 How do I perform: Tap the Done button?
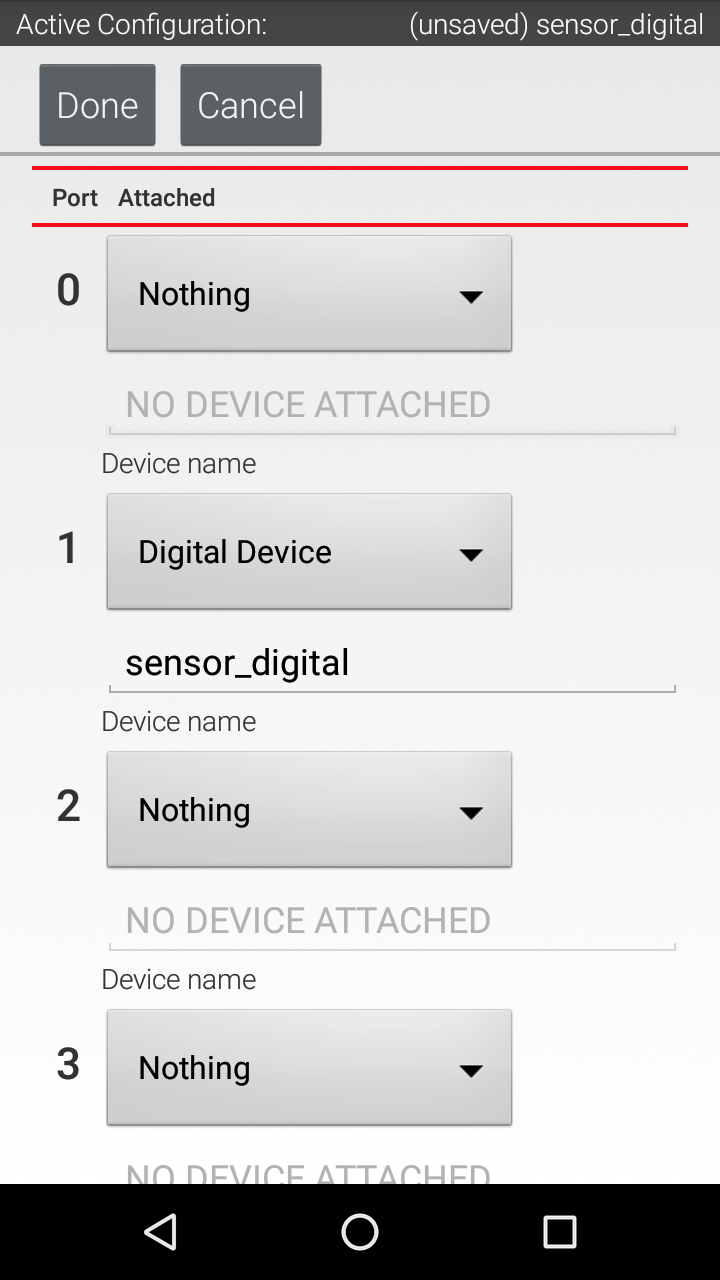pos(97,105)
